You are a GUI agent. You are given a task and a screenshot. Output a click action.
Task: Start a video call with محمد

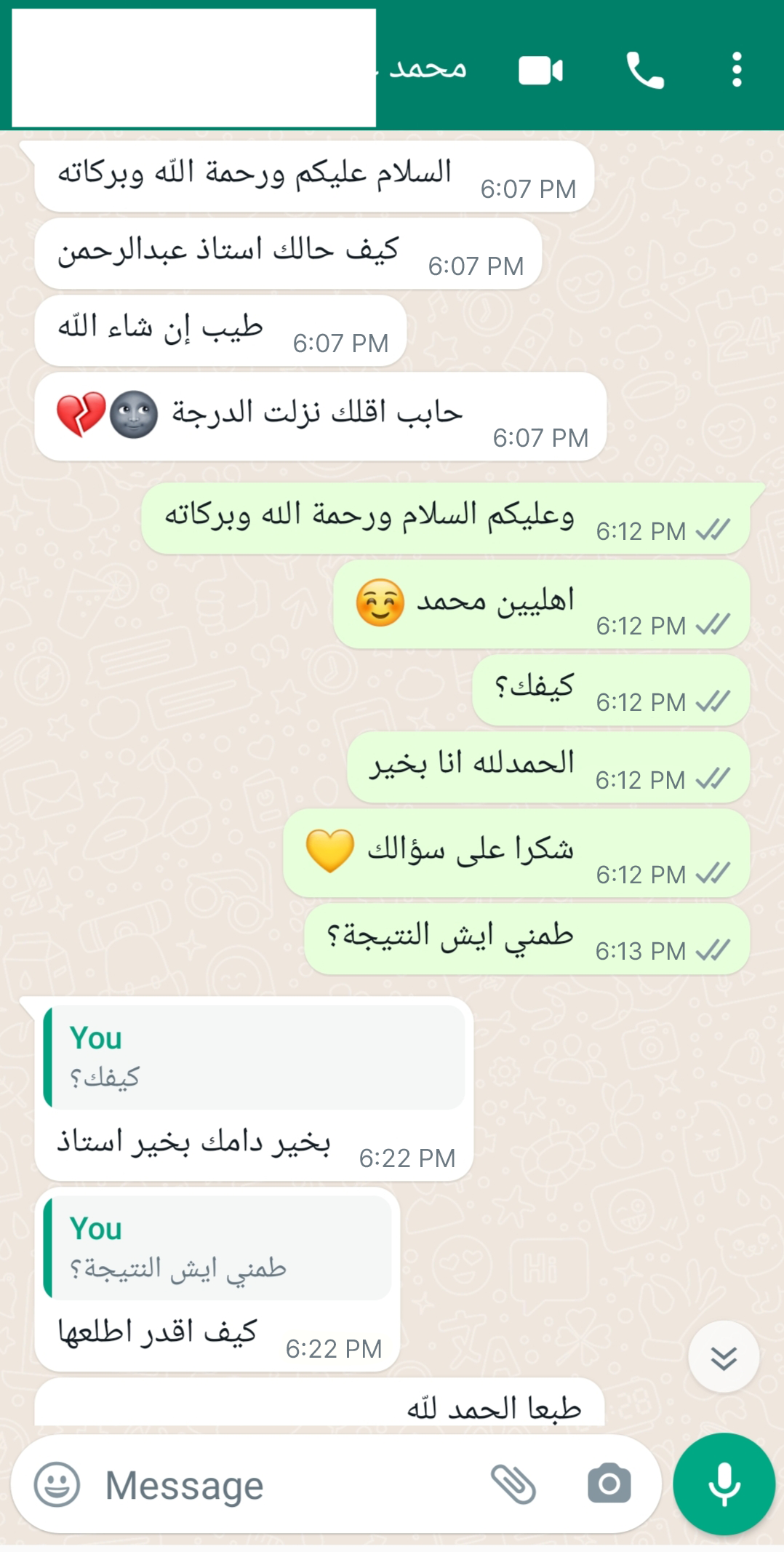[540, 71]
